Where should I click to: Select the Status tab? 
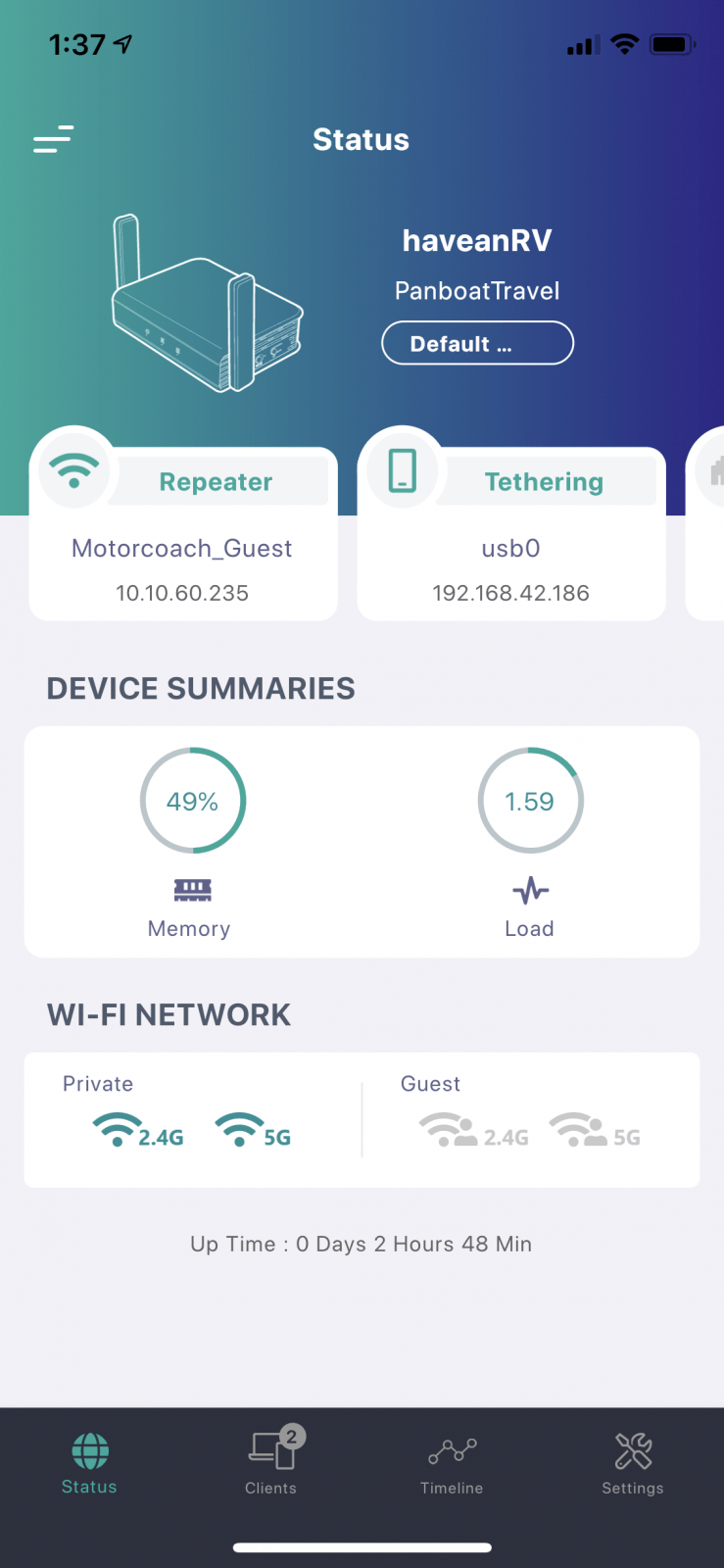[89, 1462]
